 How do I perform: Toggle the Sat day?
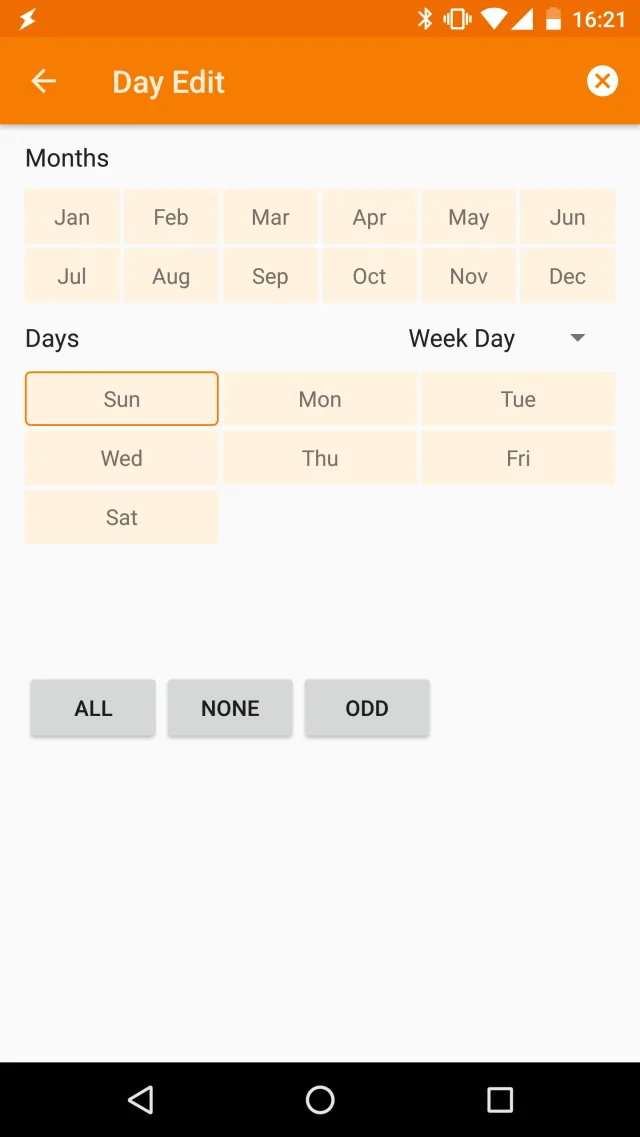click(122, 517)
